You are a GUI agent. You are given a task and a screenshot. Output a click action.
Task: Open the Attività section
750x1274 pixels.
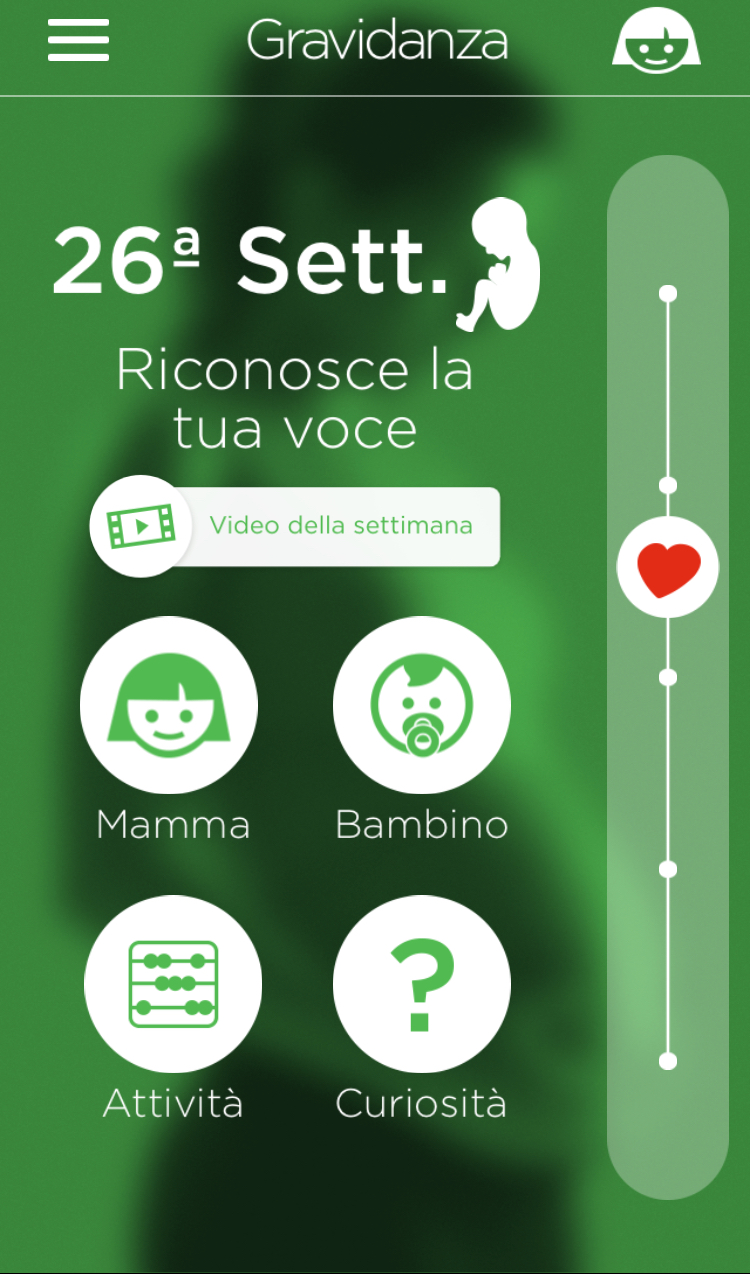point(173,984)
